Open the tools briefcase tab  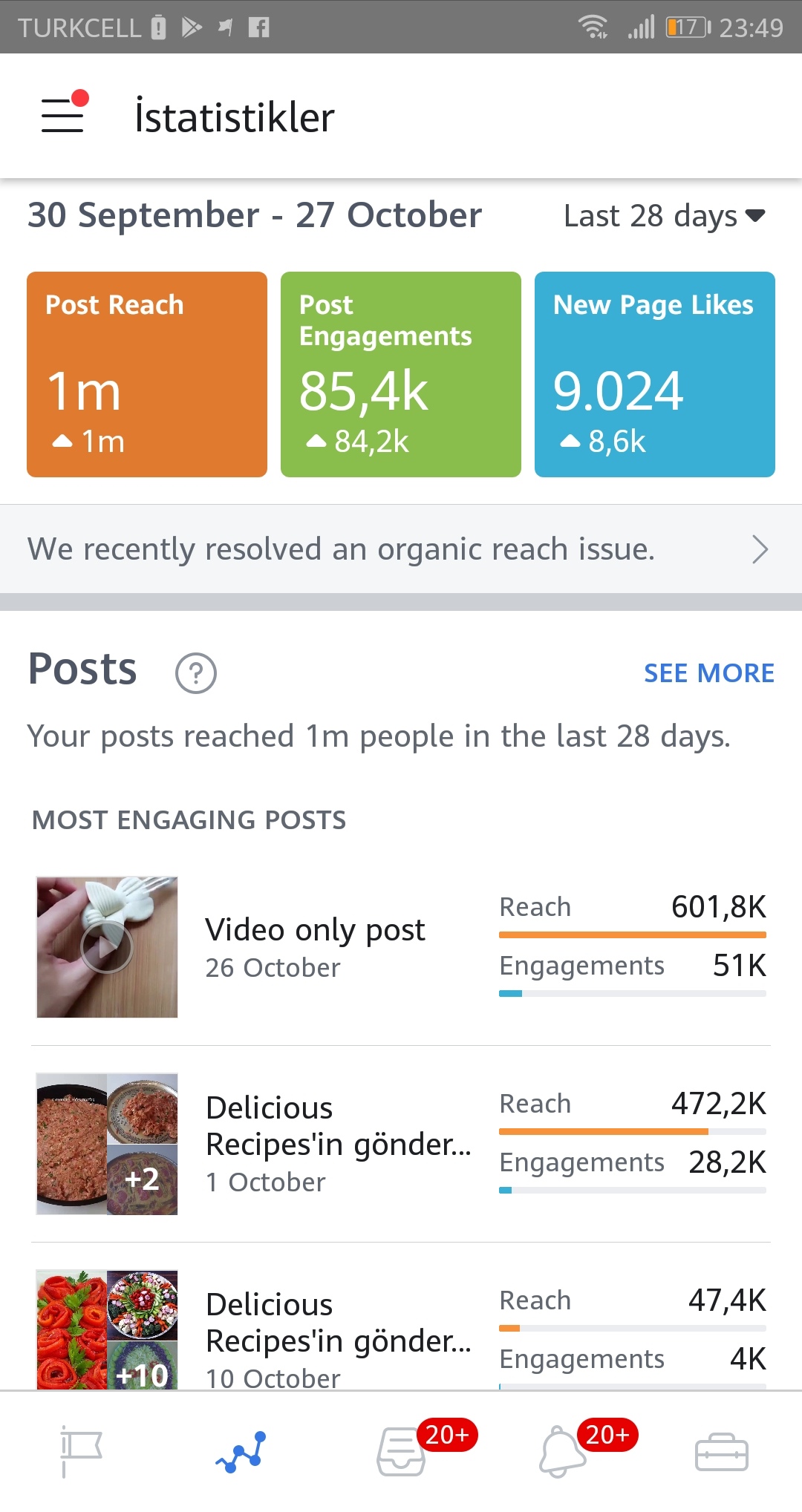click(722, 1452)
